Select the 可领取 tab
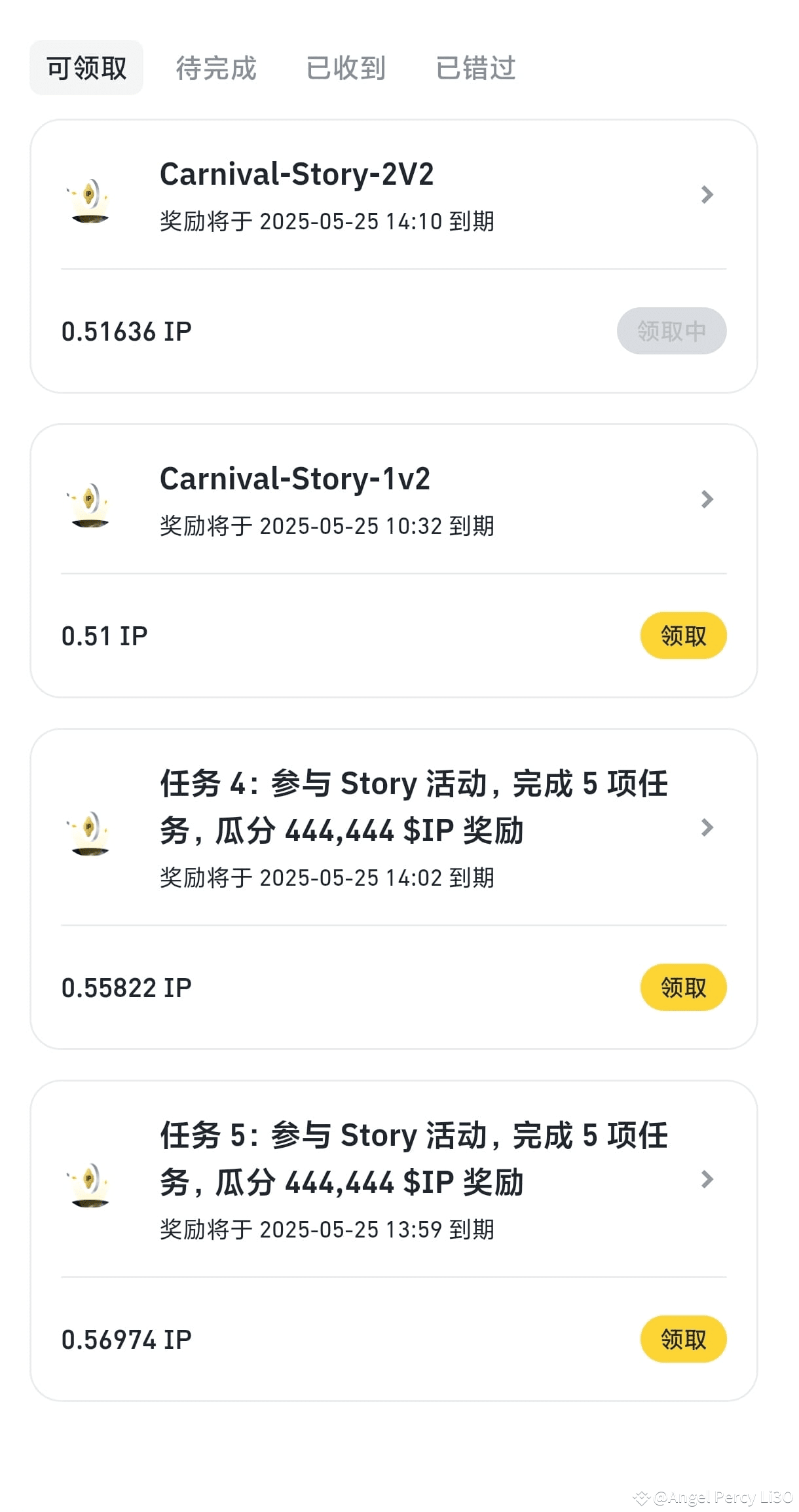Image resolution: width=799 pixels, height=1512 pixels. coord(86,67)
